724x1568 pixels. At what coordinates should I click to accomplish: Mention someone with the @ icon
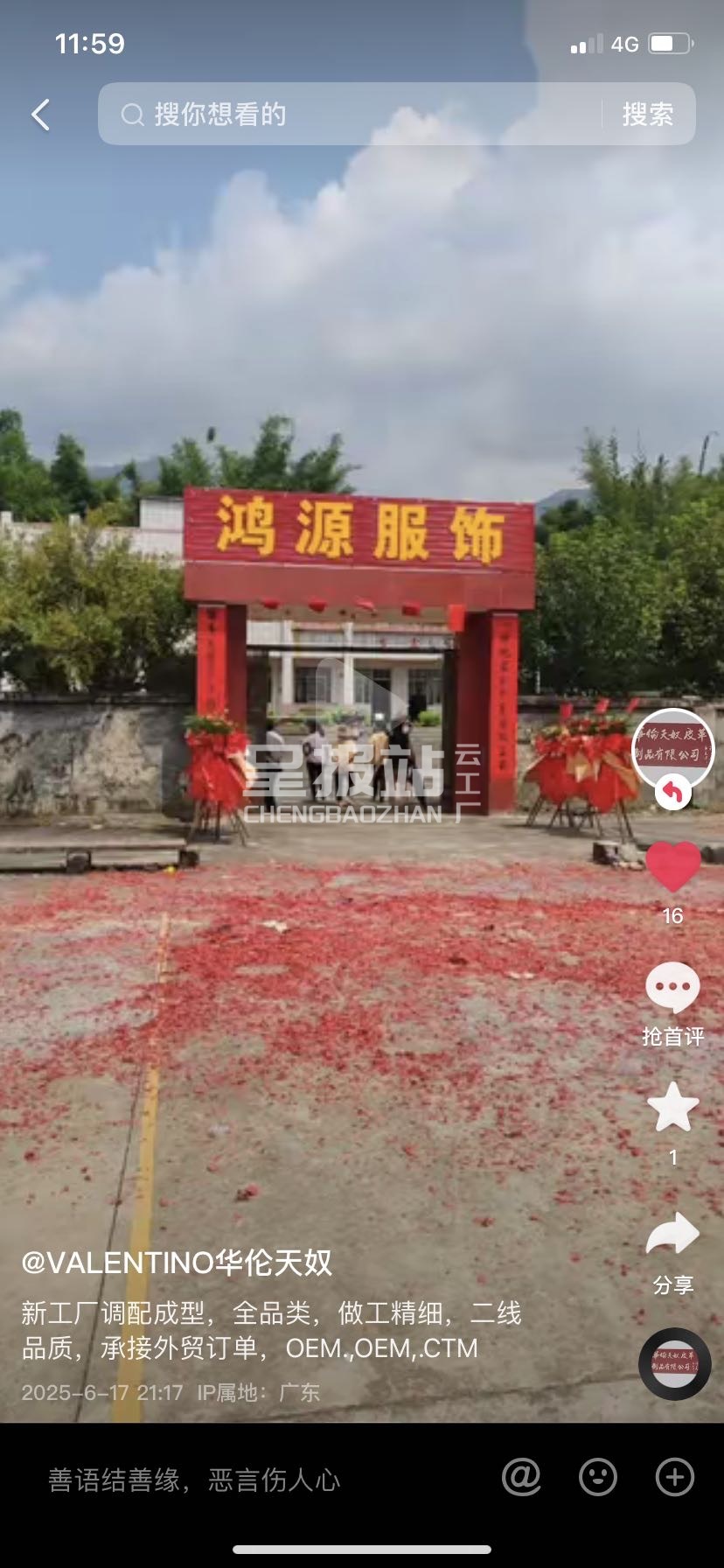[521, 1477]
